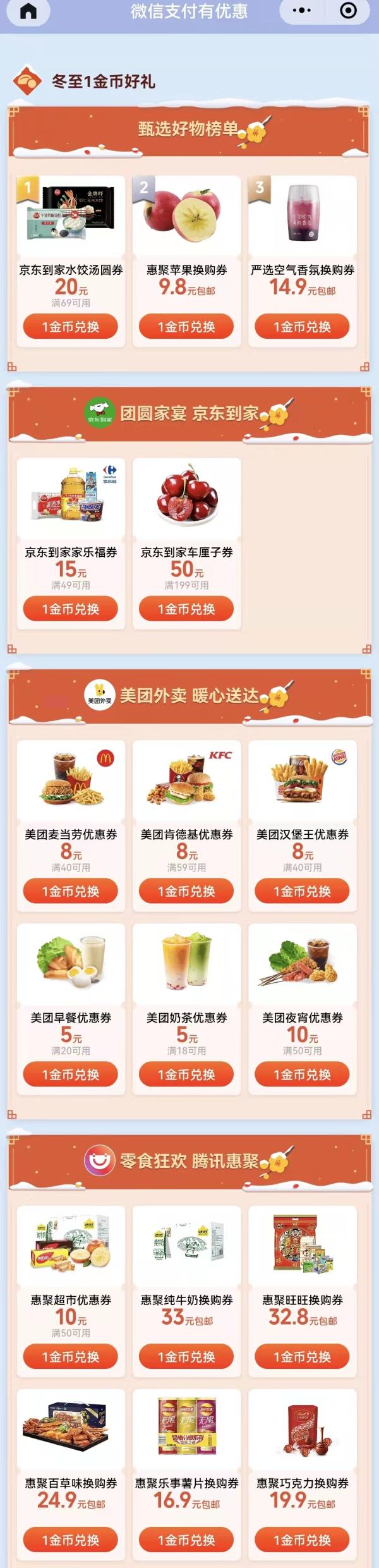Redeem 京东到家车厘子券 with 1 coin

coord(186,609)
